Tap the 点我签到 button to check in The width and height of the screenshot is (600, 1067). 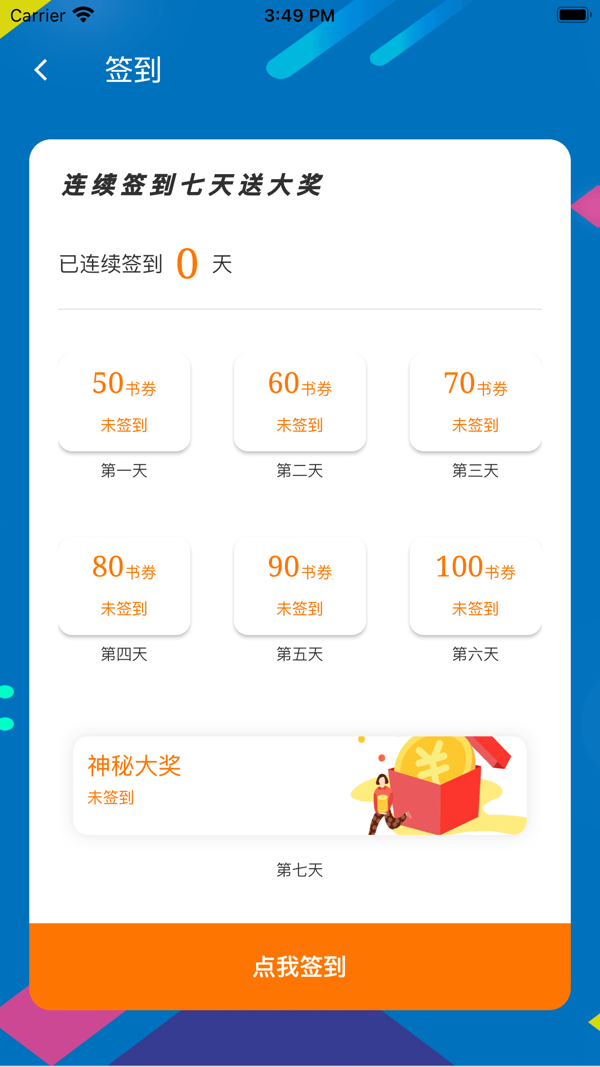click(300, 966)
